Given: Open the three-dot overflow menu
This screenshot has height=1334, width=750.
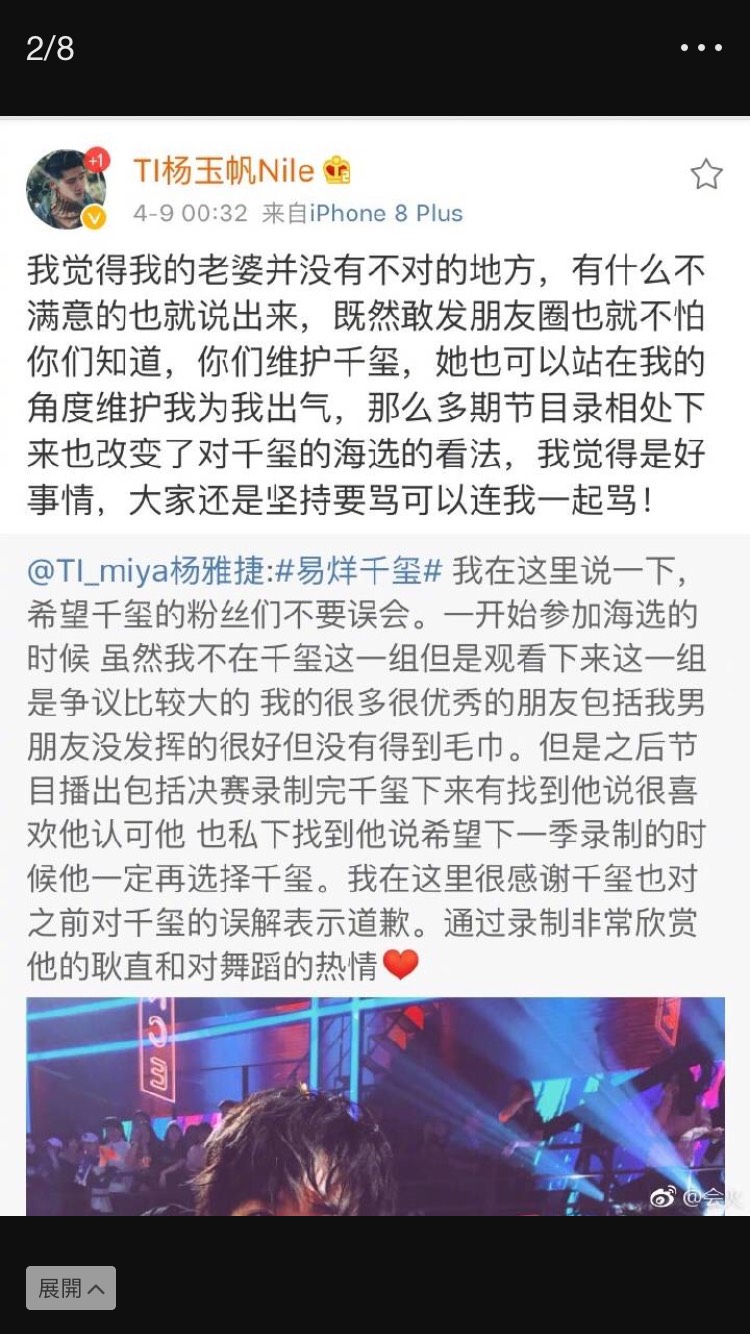Looking at the screenshot, I should tap(700, 48).
